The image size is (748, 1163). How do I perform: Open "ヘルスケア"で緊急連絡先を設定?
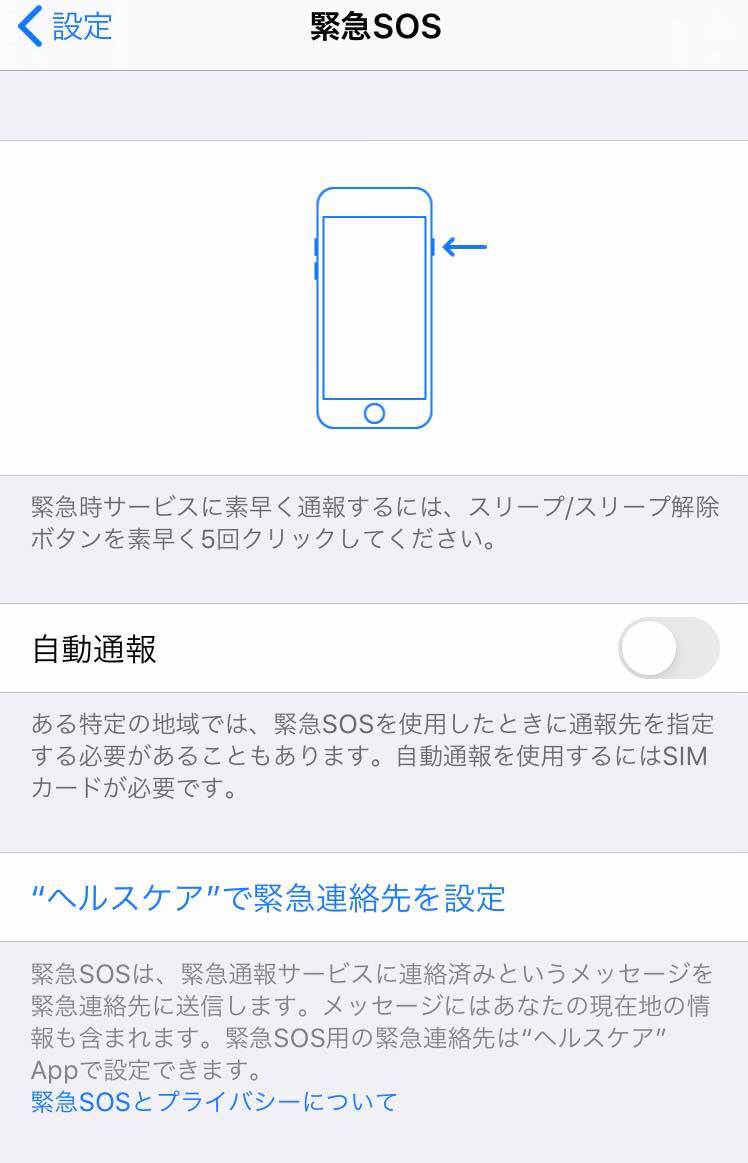tap(269, 897)
